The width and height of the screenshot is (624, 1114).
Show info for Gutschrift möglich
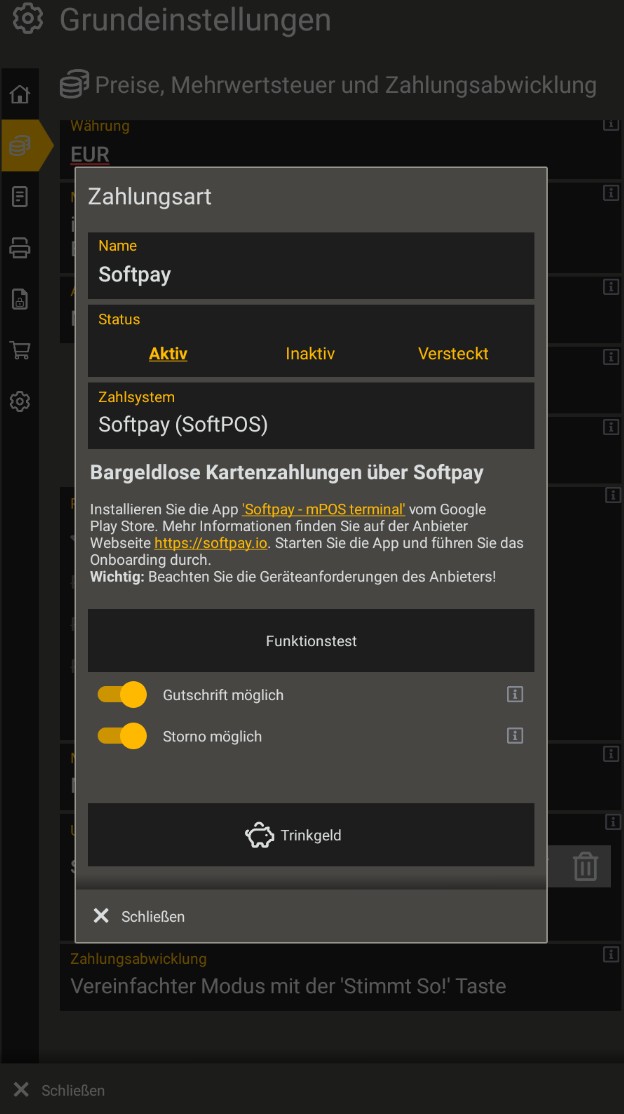pyautogui.click(x=515, y=694)
